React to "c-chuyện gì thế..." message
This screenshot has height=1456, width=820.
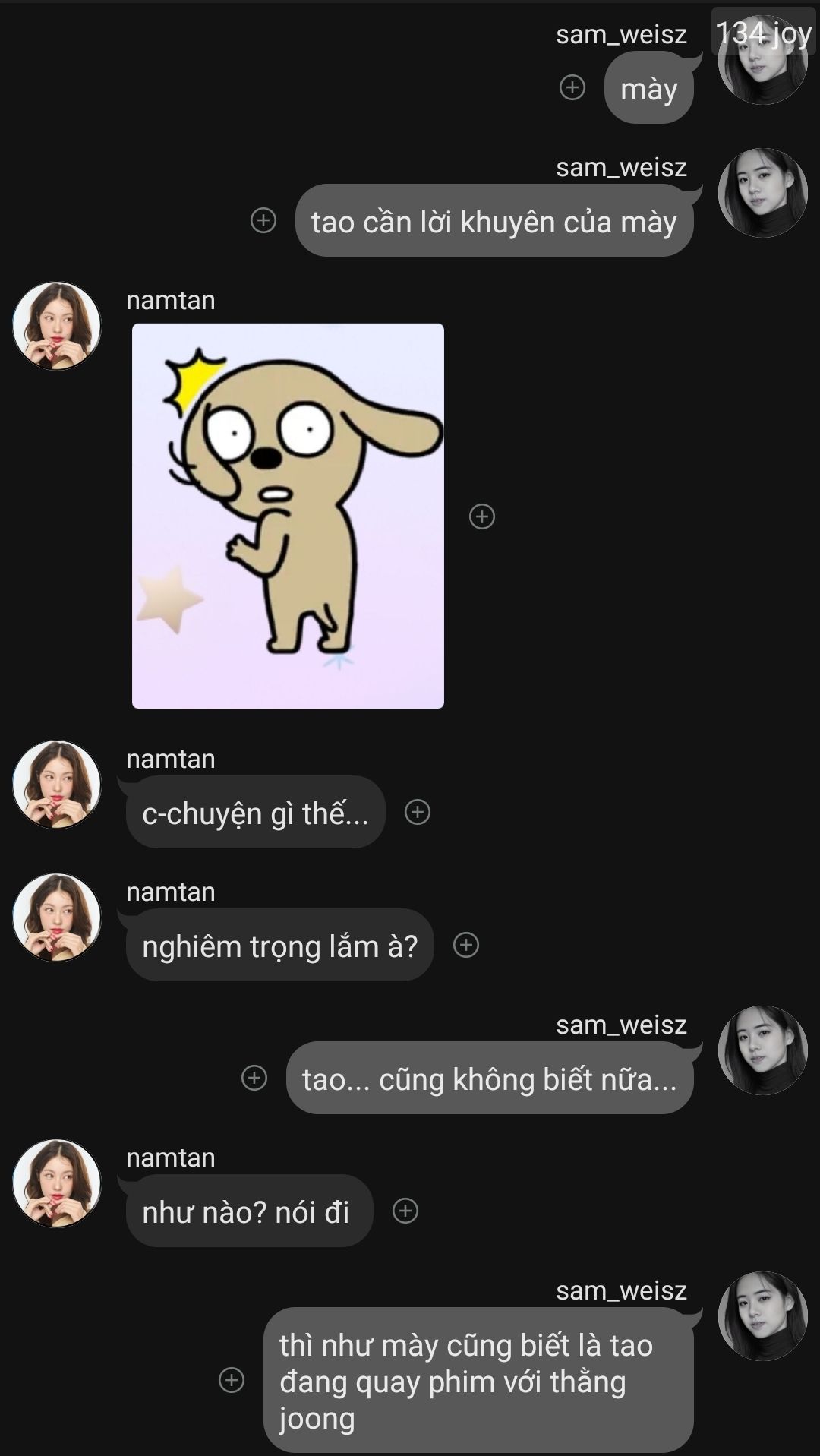418,812
